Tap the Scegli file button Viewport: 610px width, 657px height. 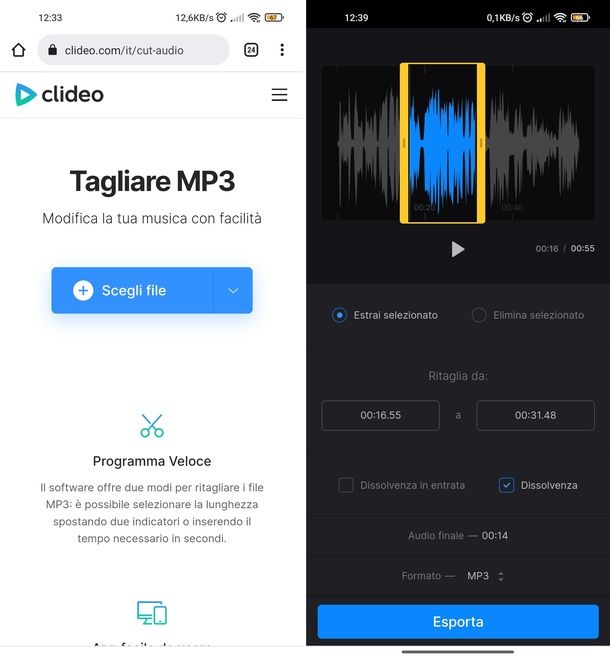pyautogui.click(x=132, y=291)
